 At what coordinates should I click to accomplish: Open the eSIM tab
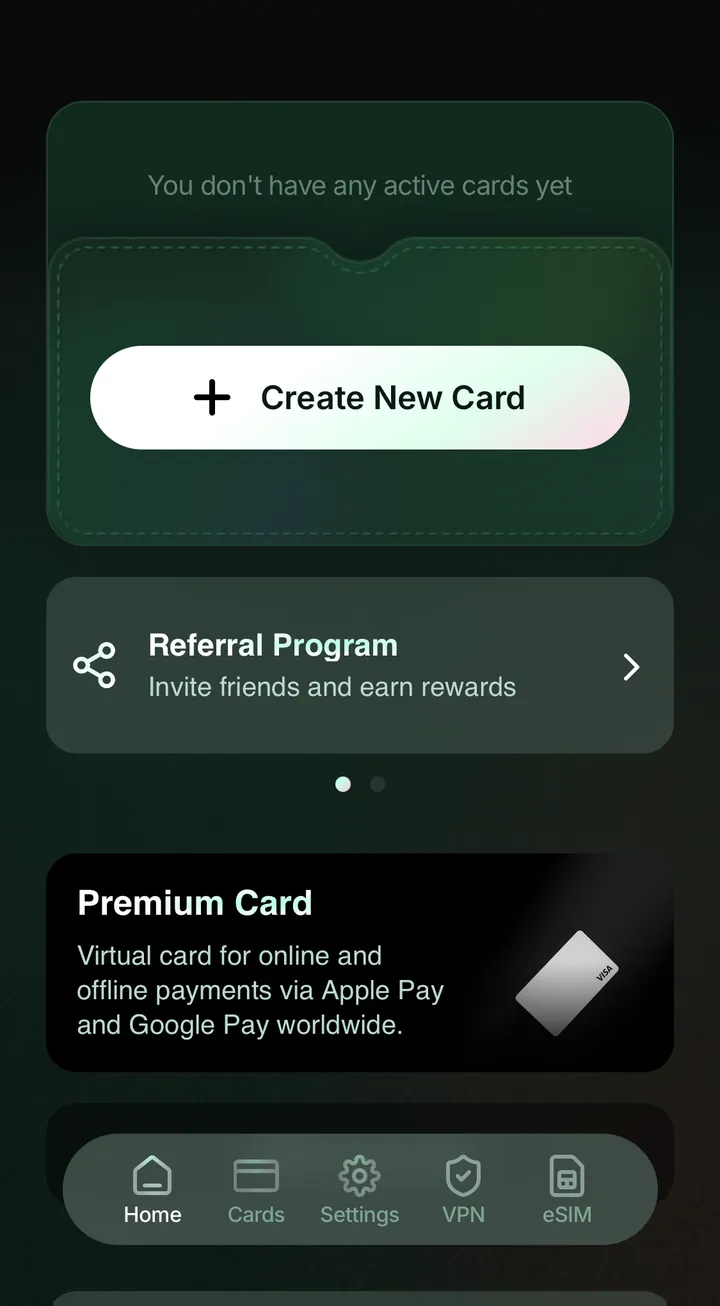[x=567, y=1190]
